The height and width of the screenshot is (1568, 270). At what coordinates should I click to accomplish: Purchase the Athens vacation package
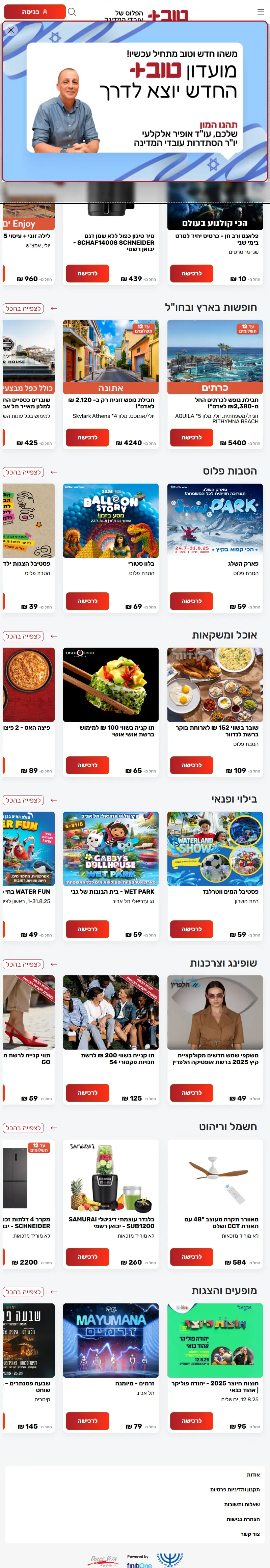(87, 437)
